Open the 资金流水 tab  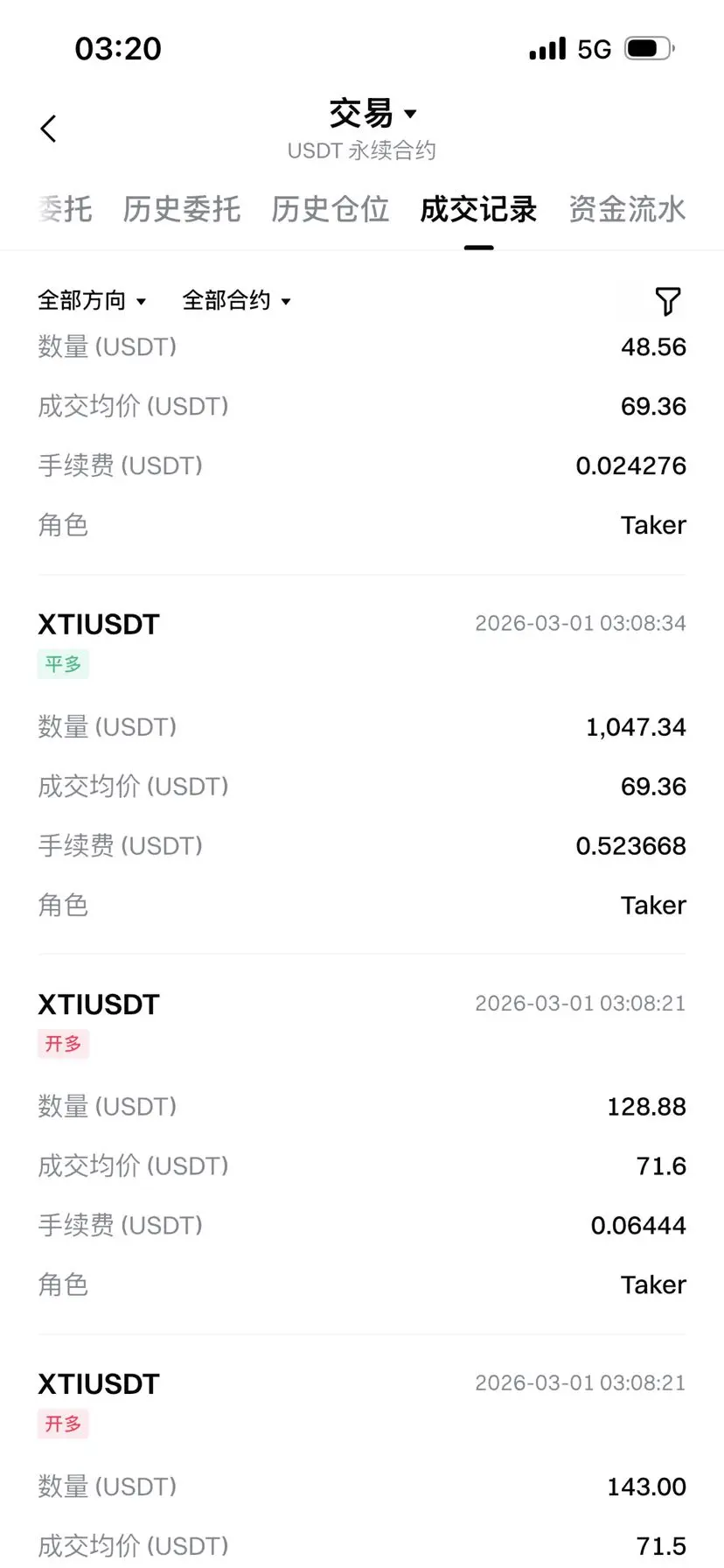tap(627, 210)
